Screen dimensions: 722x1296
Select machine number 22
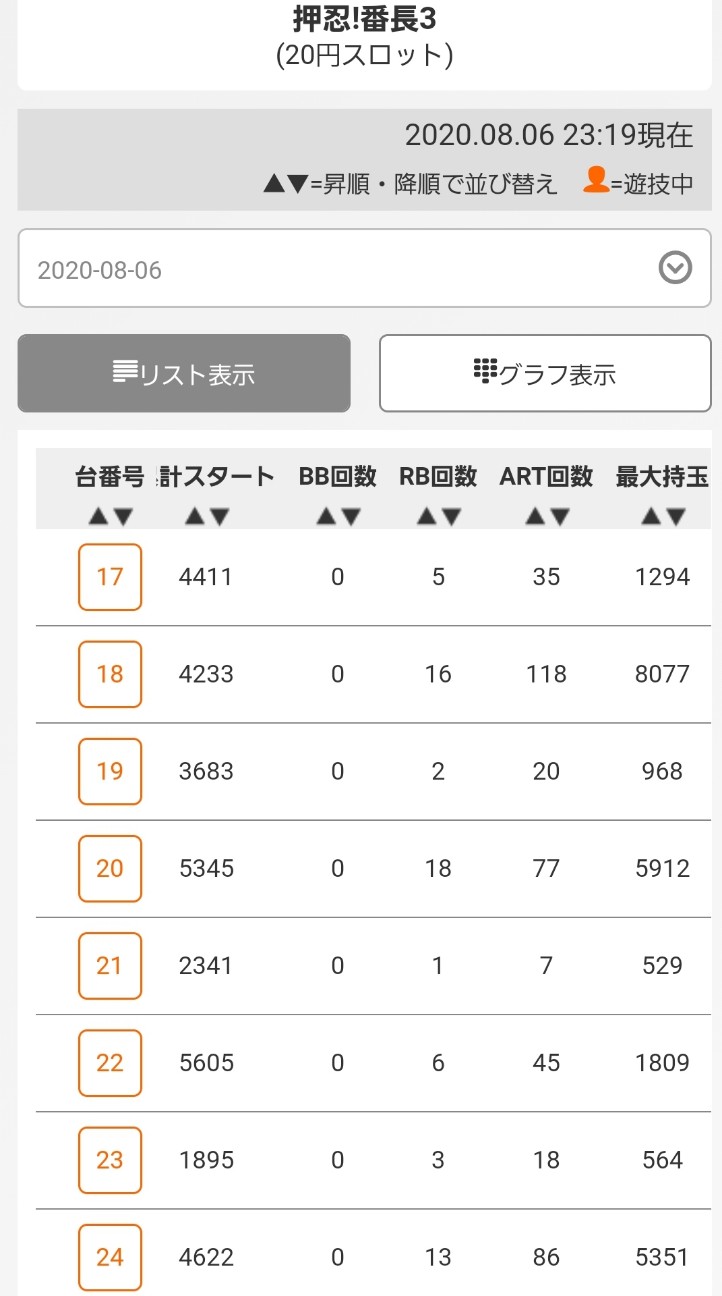[110, 1063]
